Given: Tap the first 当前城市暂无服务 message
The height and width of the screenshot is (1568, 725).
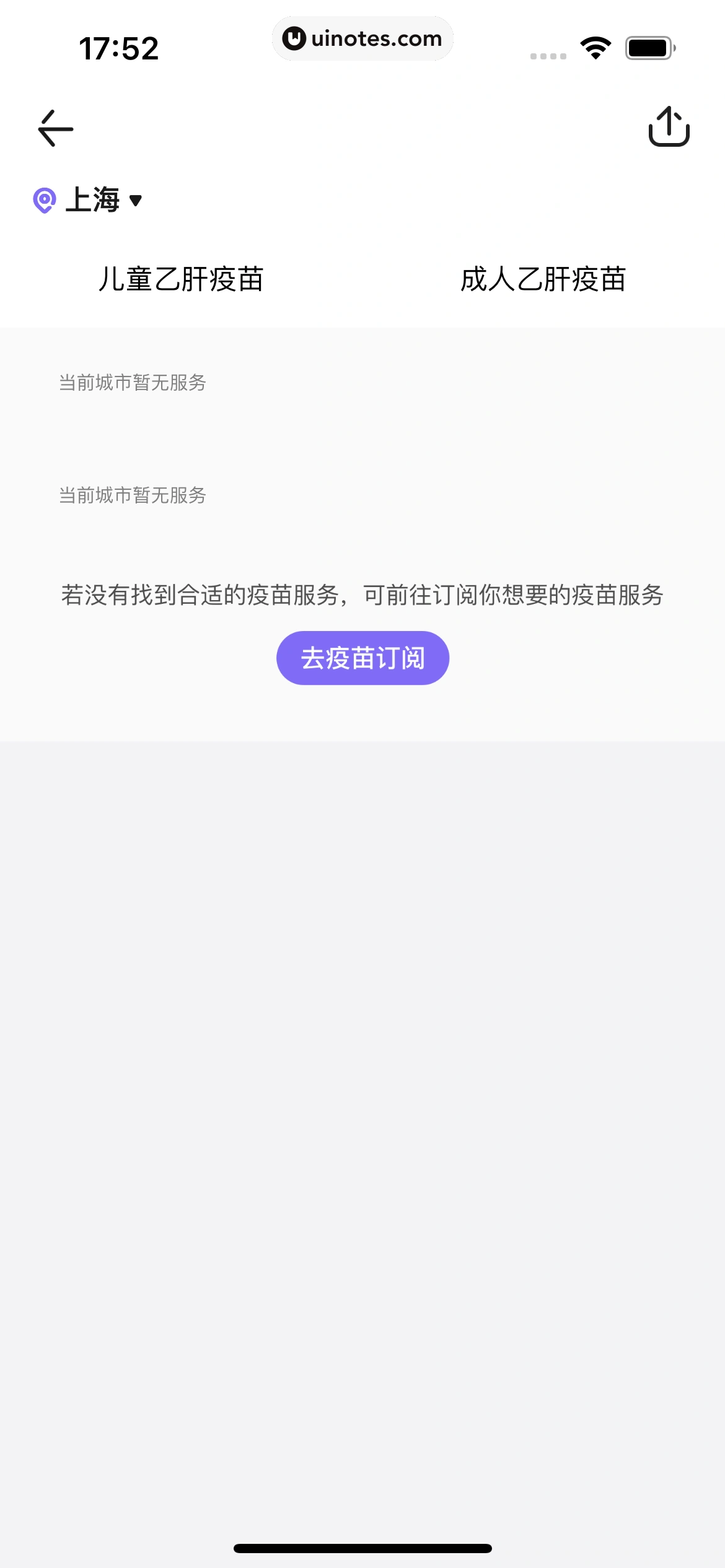Looking at the screenshot, I should point(132,383).
